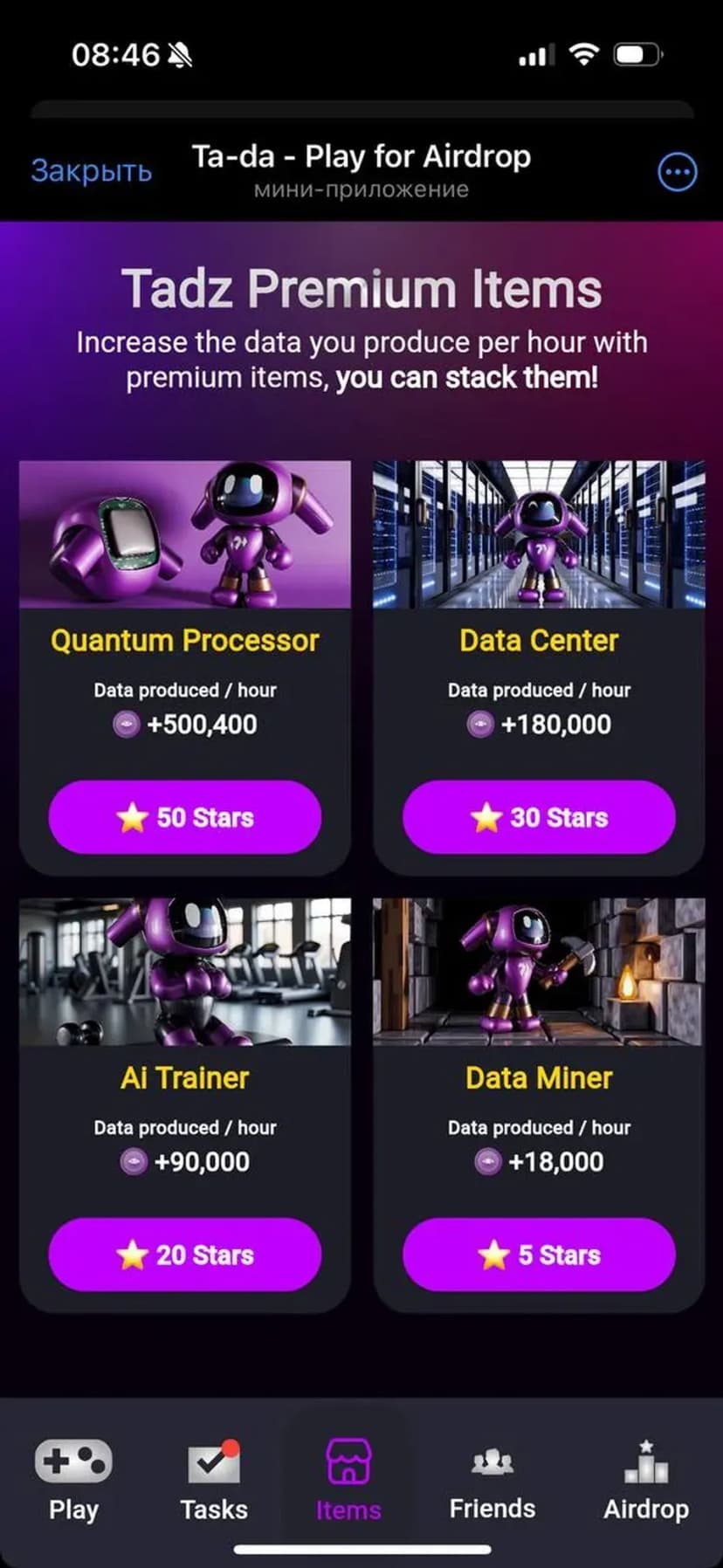Purchase Data Center for 30 Stars
The image size is (723, 1568).
[539, 817]
